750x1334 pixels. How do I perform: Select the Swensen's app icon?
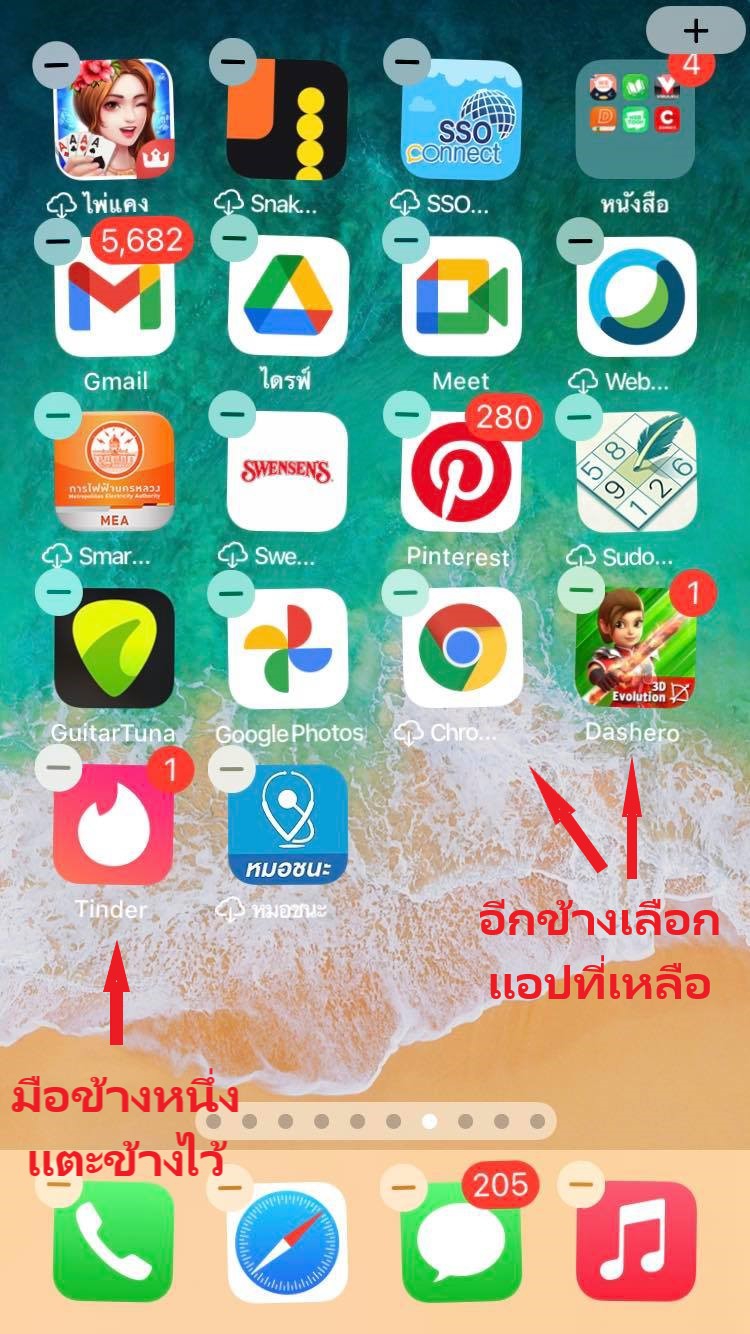point(288,471)
